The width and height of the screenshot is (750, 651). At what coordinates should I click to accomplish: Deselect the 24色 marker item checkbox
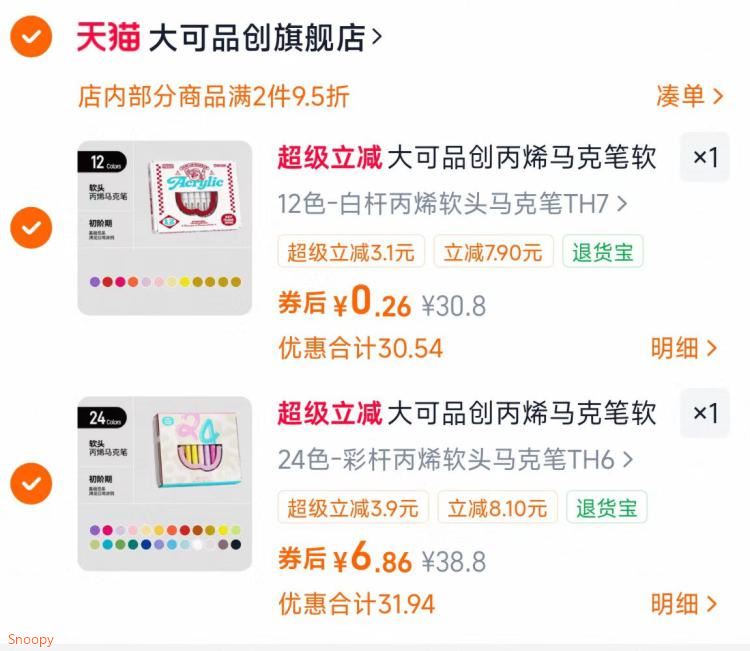(x=31, y=484)
